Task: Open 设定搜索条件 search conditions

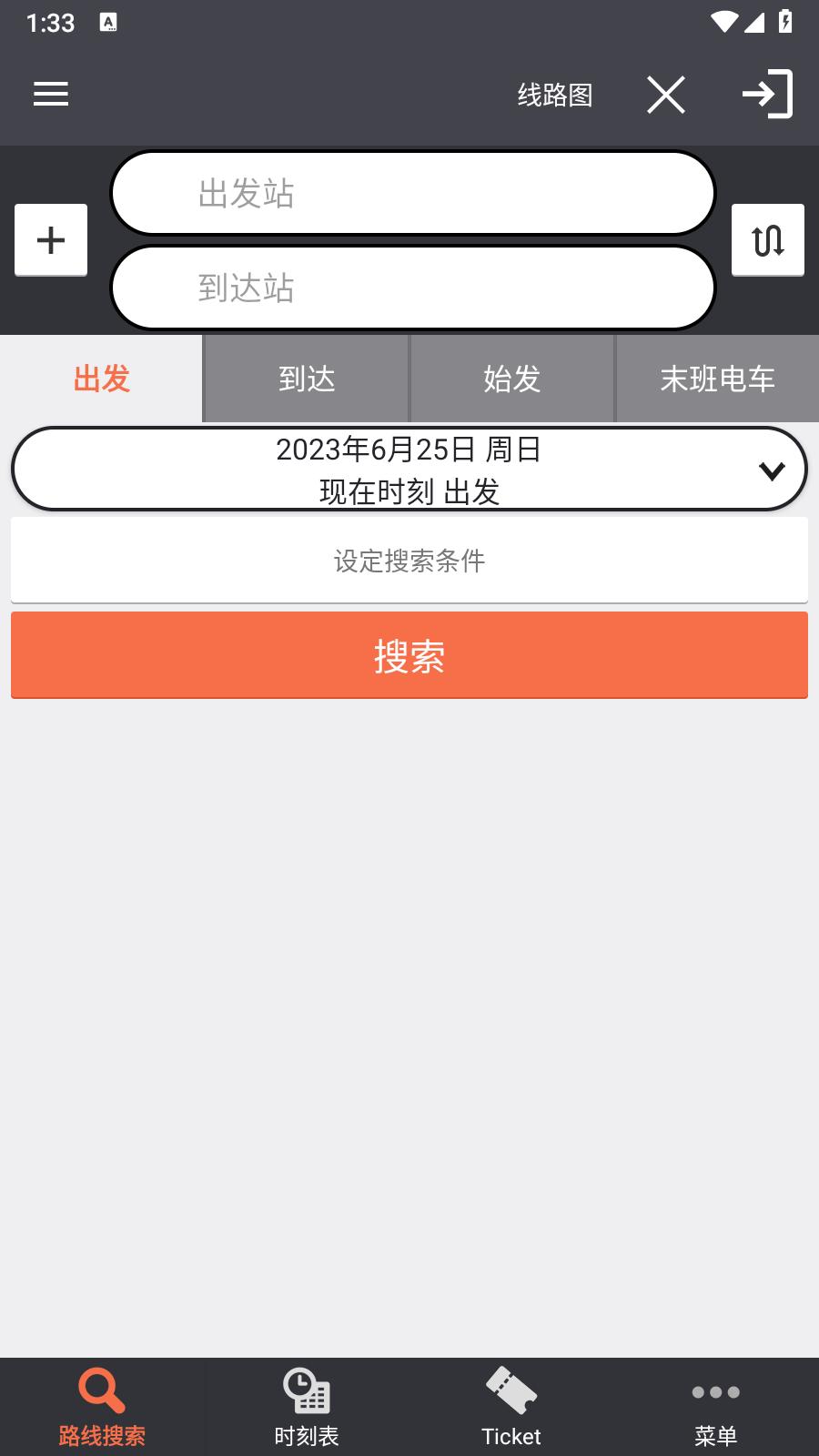Action: pos(409,561)
